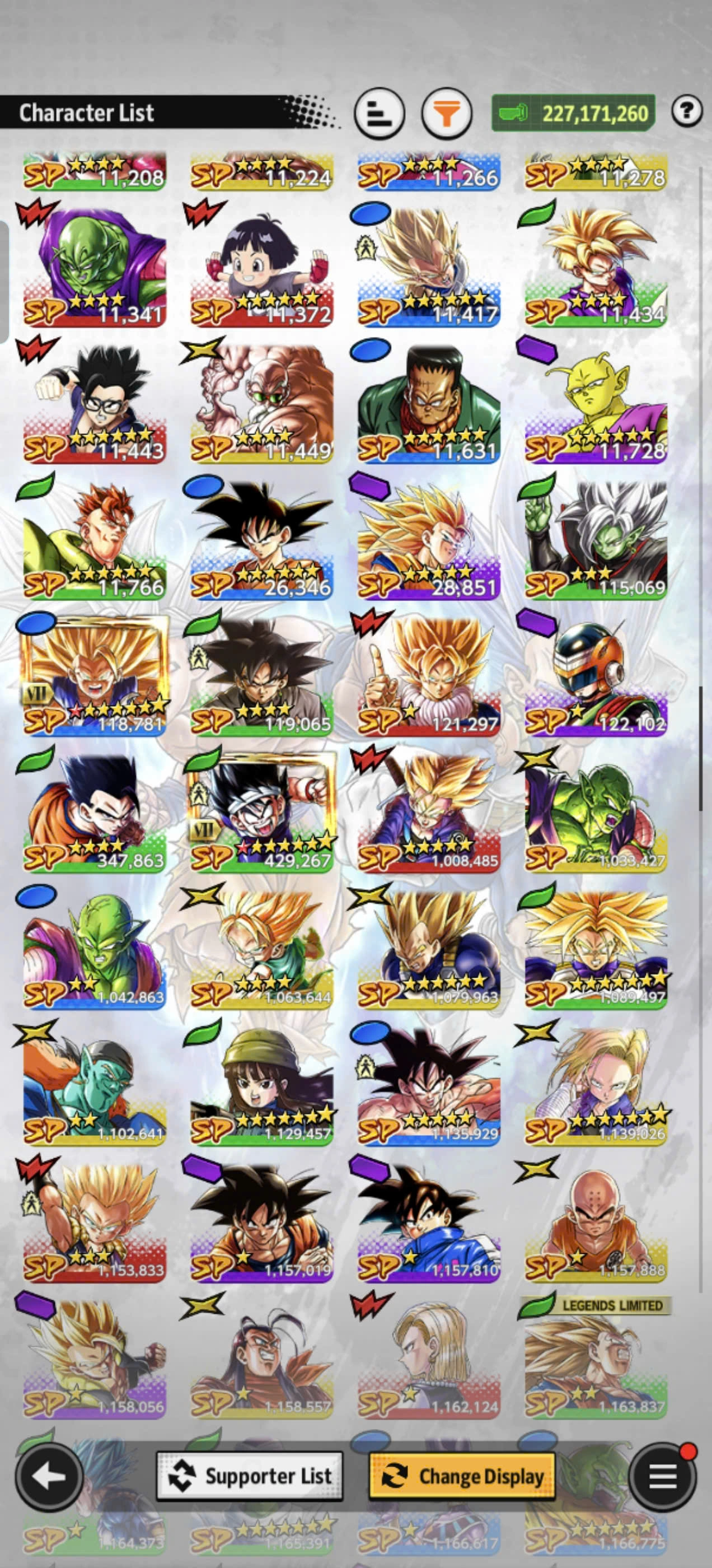712x1568 pixels.
Task: Open the character card showing 347,863
Action: pos(95,813)
